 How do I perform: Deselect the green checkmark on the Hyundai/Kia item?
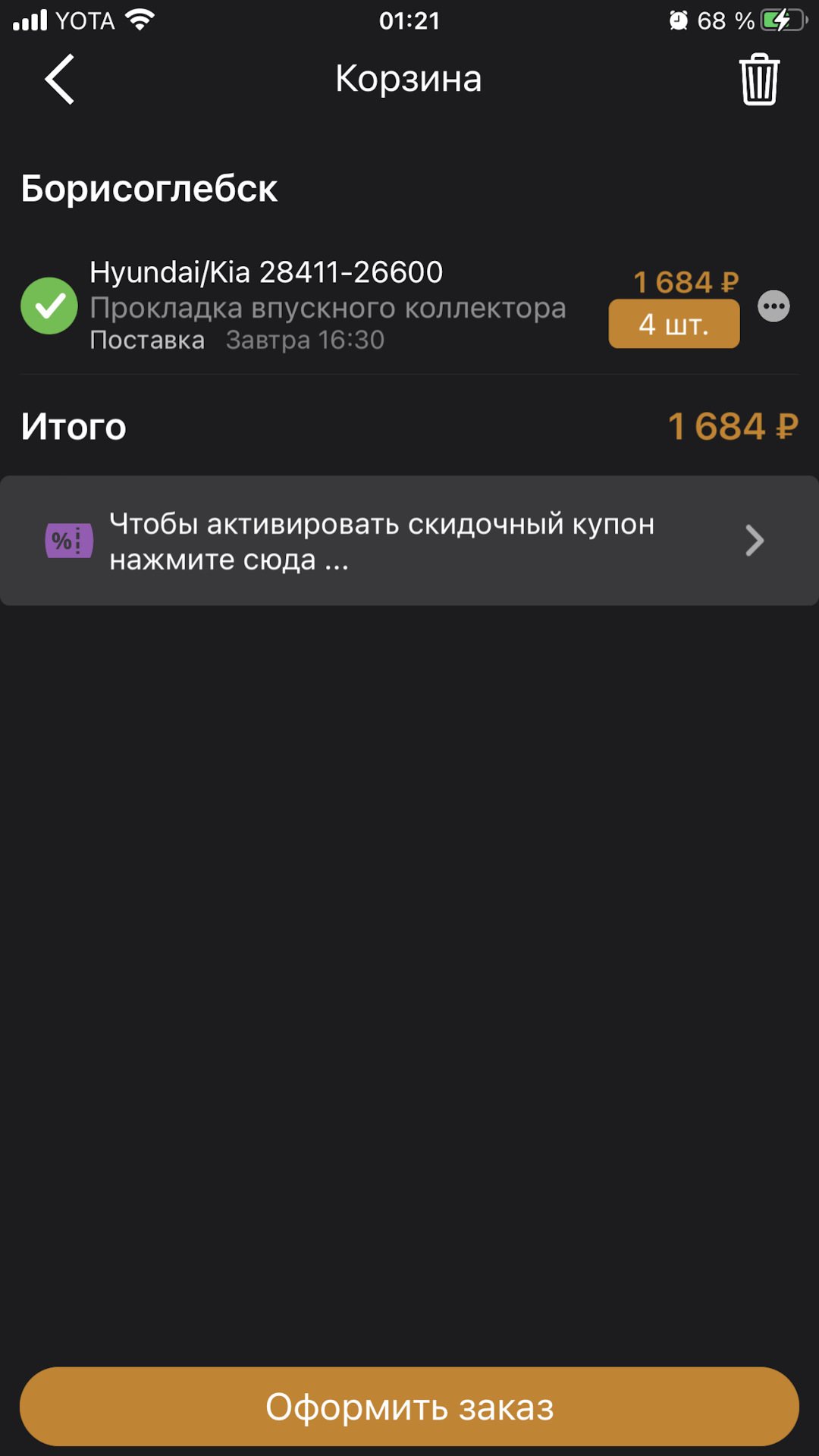49,306
